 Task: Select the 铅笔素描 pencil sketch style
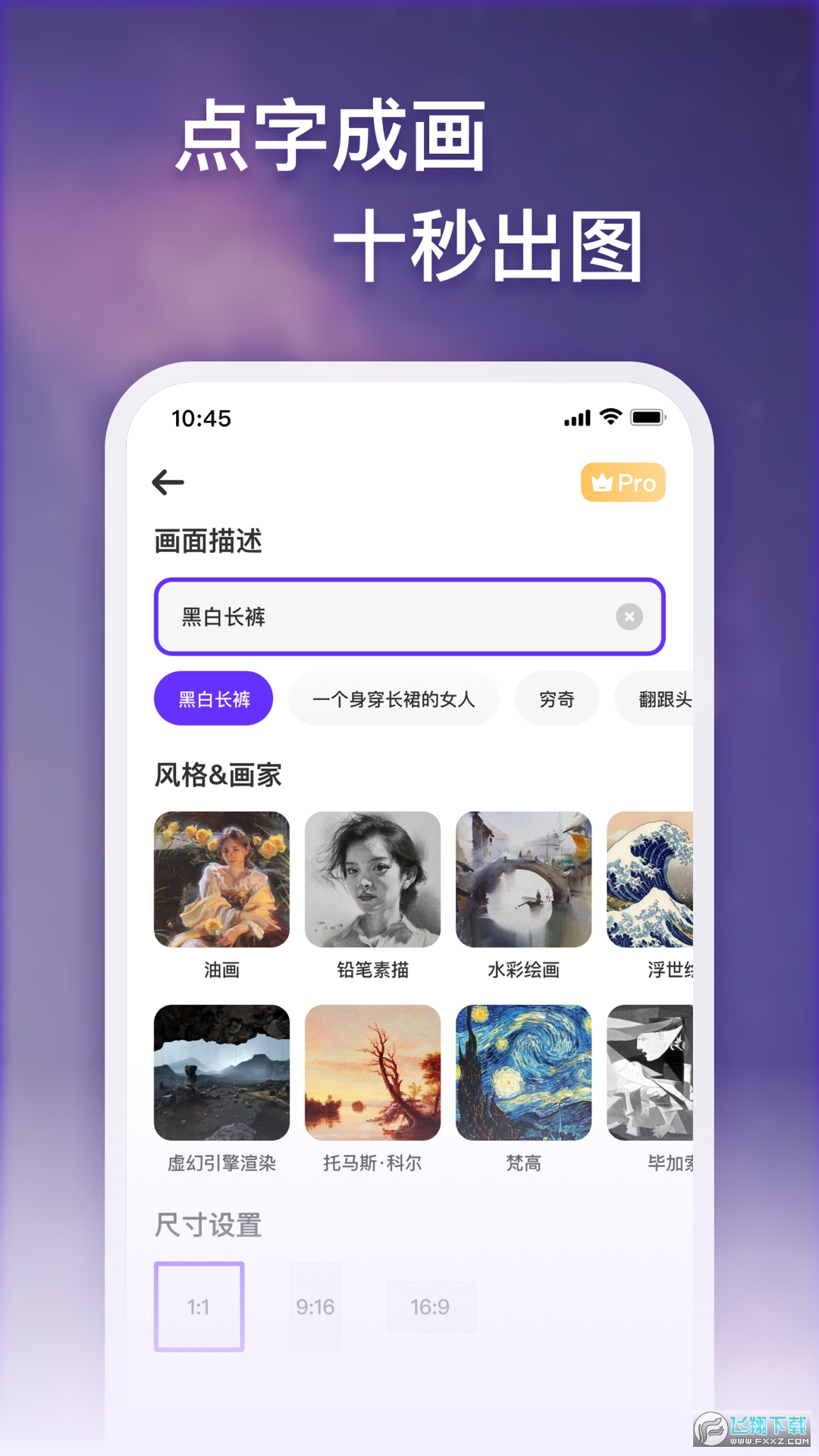(373, 880)
